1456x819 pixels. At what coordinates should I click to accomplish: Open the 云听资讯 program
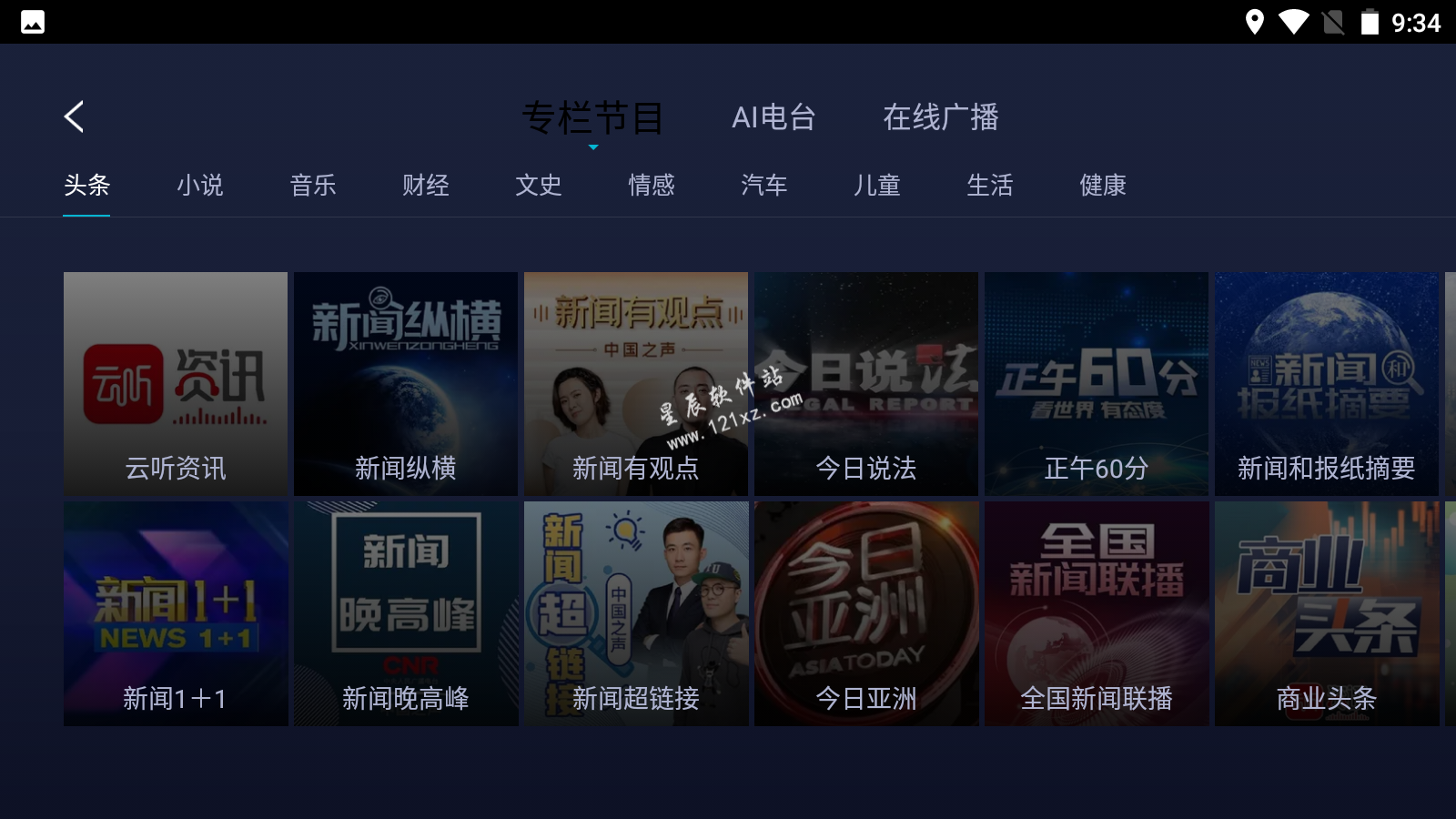pos(176,384)
